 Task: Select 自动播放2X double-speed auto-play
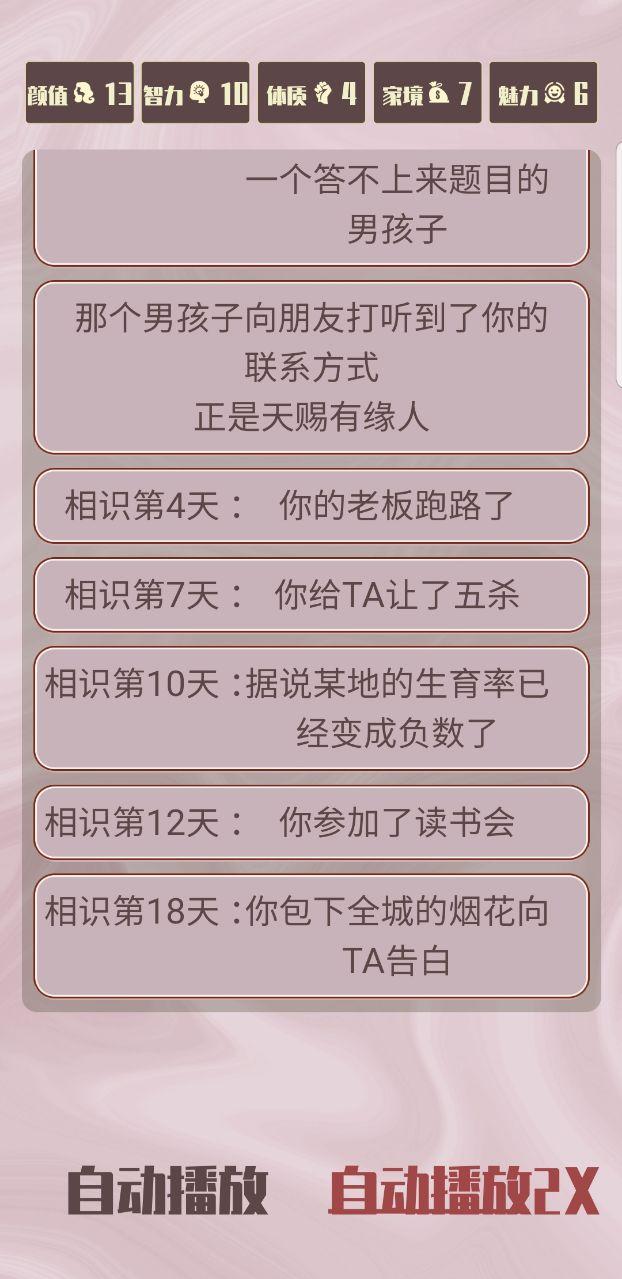463,1191
